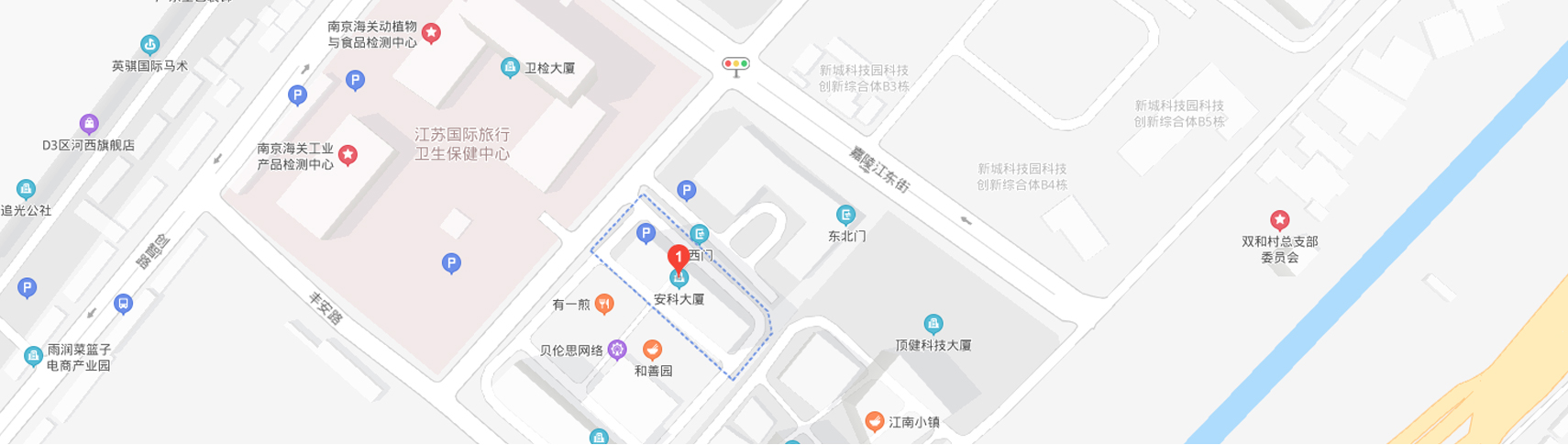Tap the 英骐国际马术 marker
This screenshot has height=445, width=1568.
149,45
